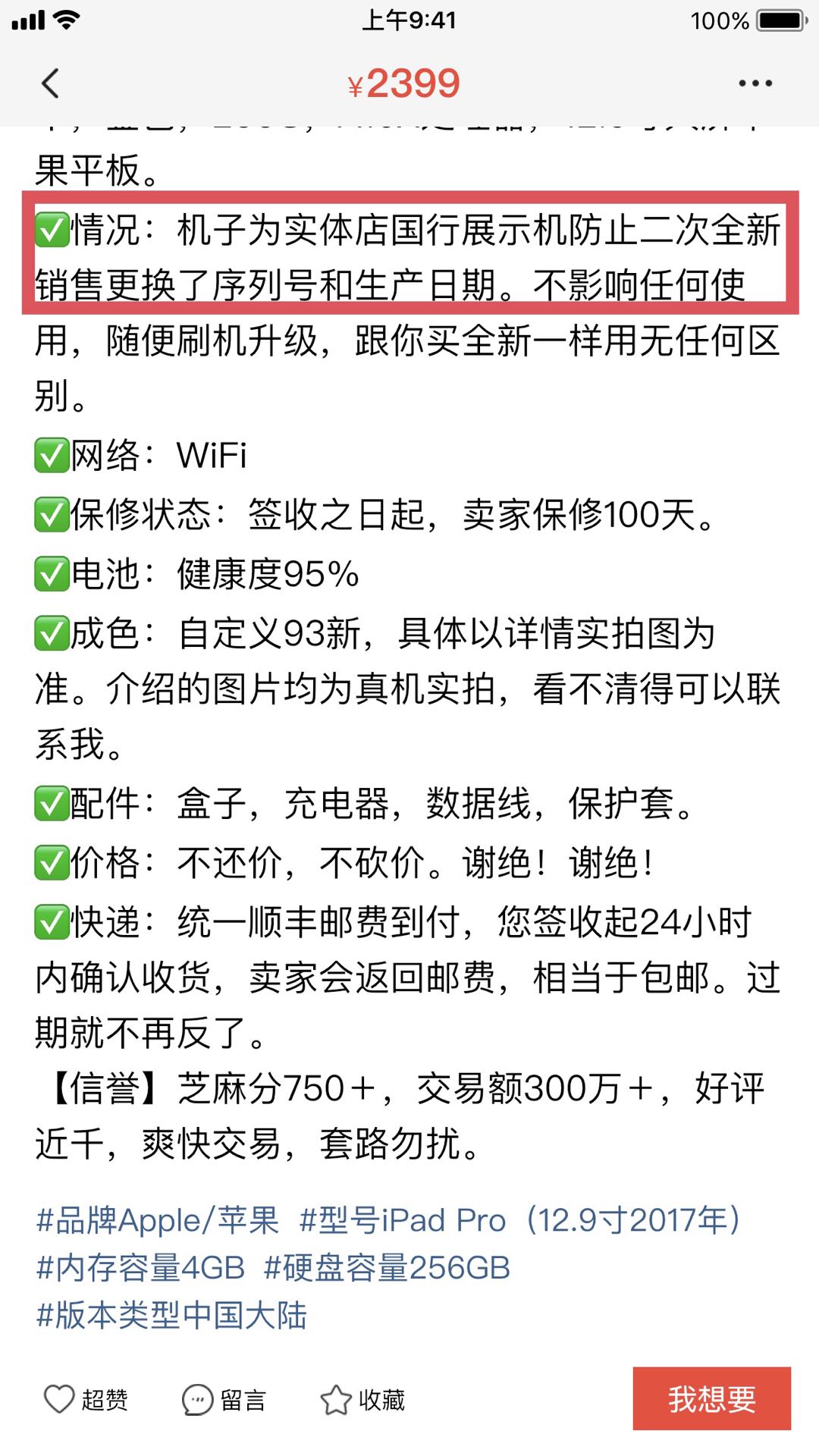Screen dimensions: 819x1456
Task: Go back using the arrow
Action: (x=50, y=83)
